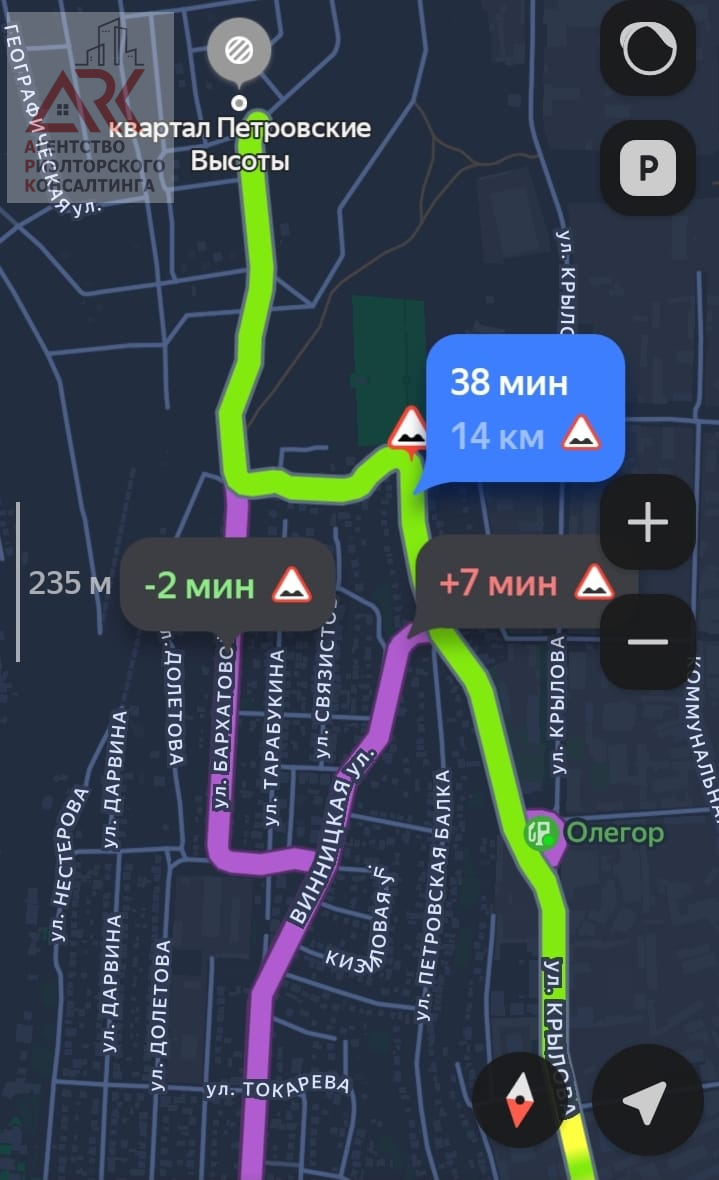The height and width of the screenshot is (1180, 719).
Task: Tap the destination pin at Петровские Высоты
Action: [240, 50]
